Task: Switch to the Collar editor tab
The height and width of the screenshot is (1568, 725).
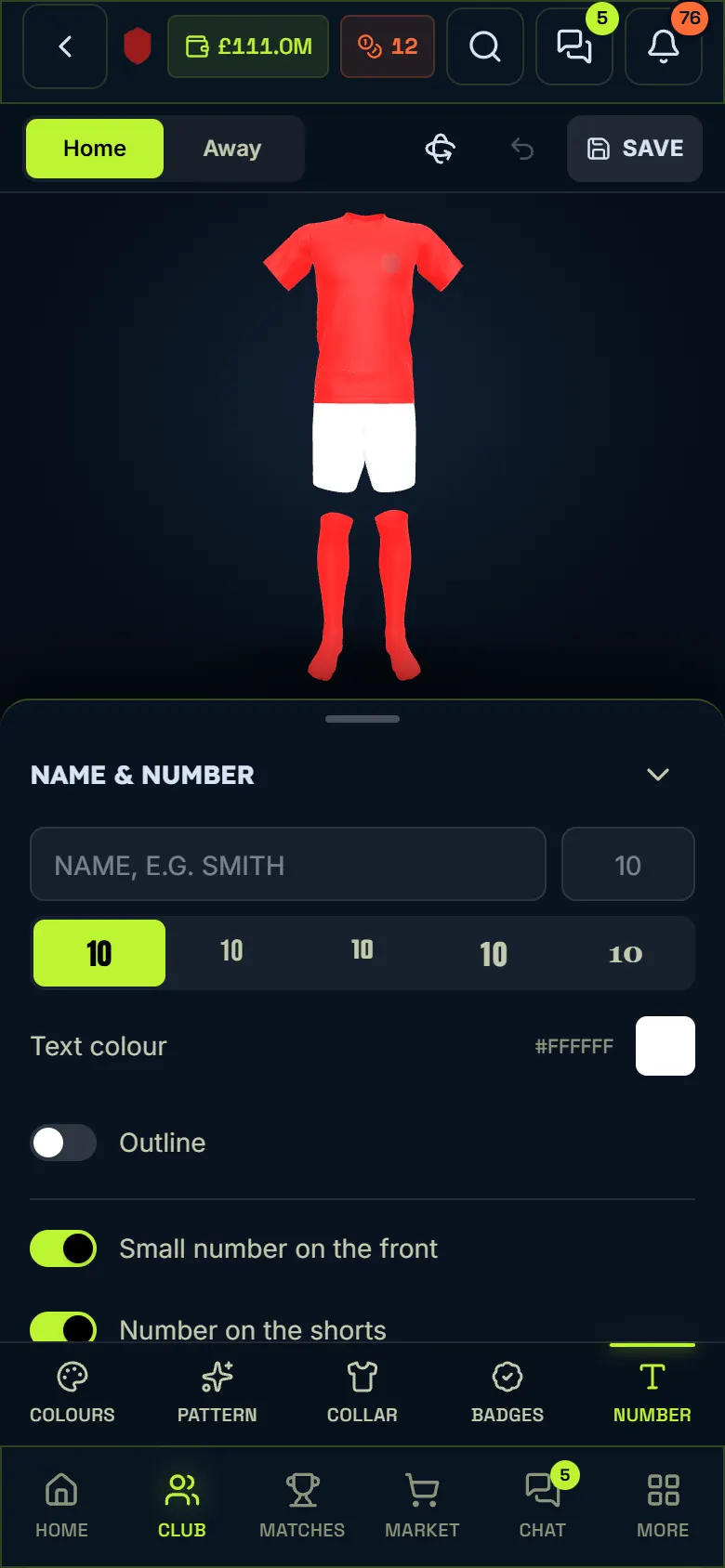Action: point(362,1392)
